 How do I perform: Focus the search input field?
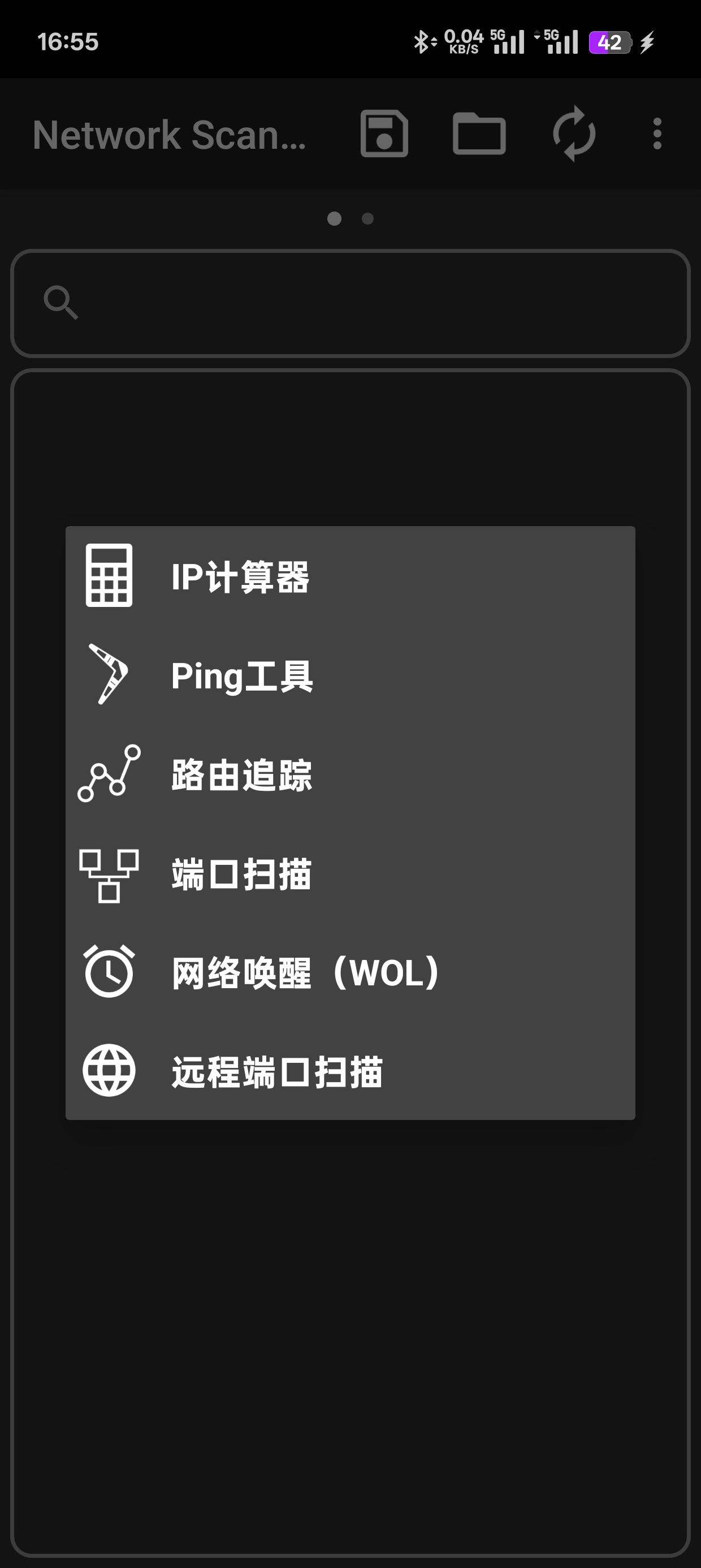pyautogui.click(x=350, y=303)
